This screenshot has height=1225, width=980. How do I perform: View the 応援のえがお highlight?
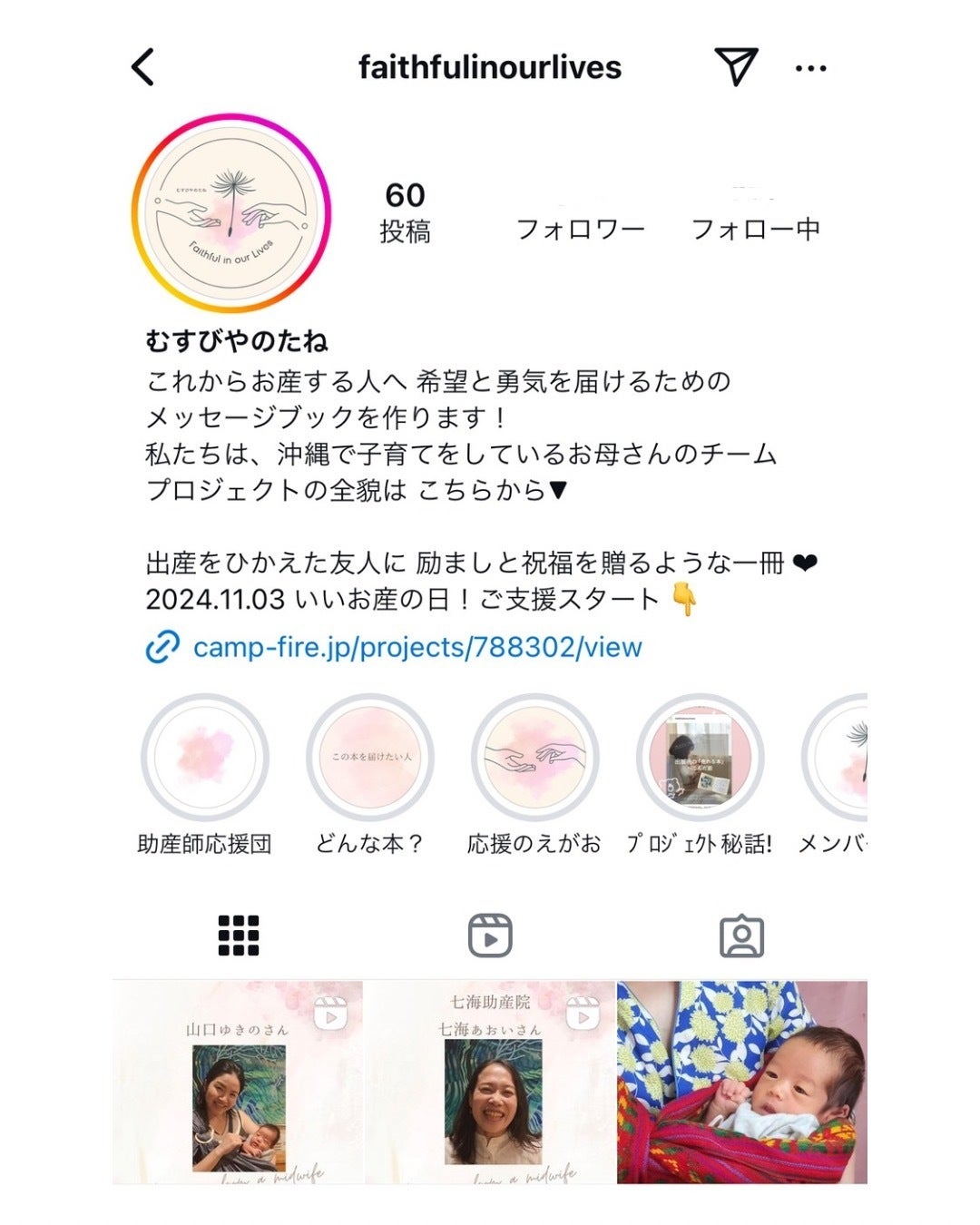pyautogui.click(x=534, y=758)
